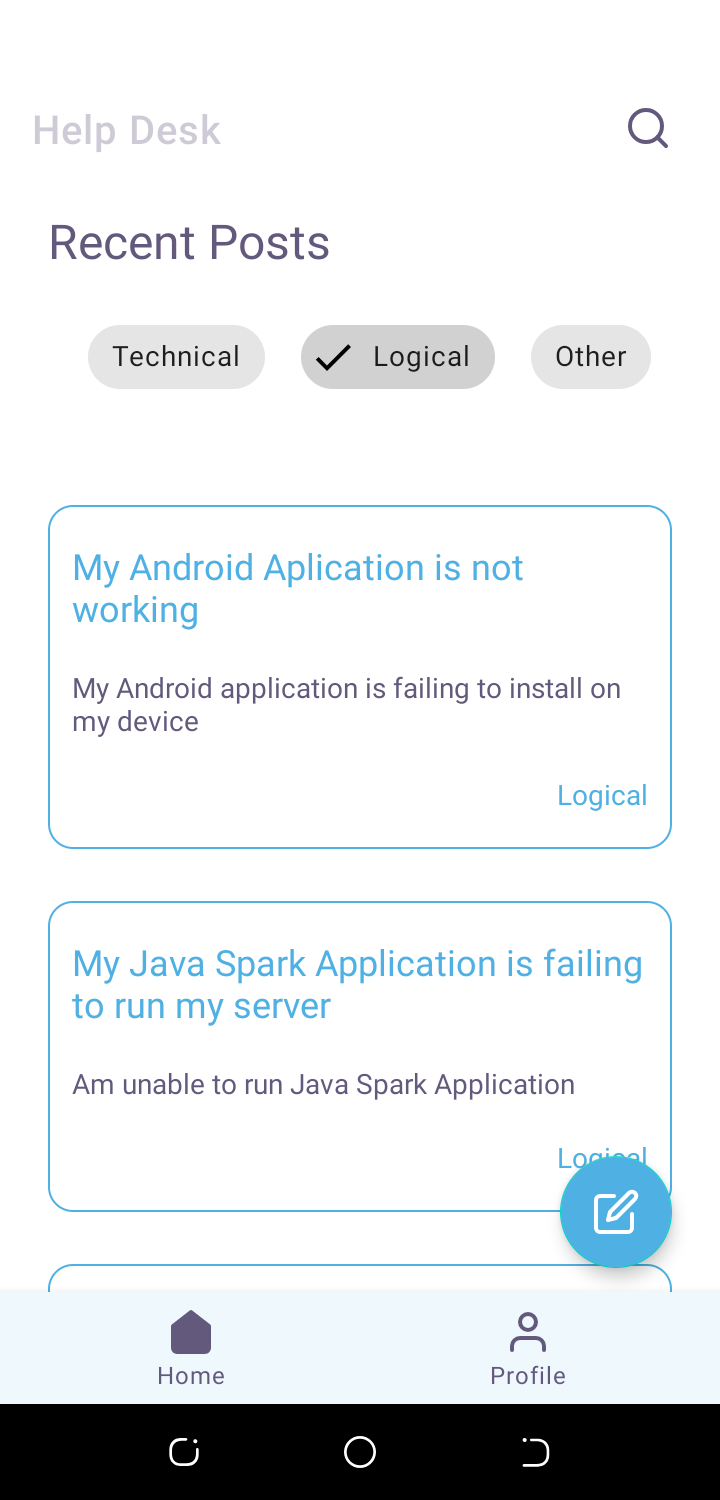Screen dimensions: 720x1500
Task: Open post about Android Aplication not working
Action: (x=360, y=677)
